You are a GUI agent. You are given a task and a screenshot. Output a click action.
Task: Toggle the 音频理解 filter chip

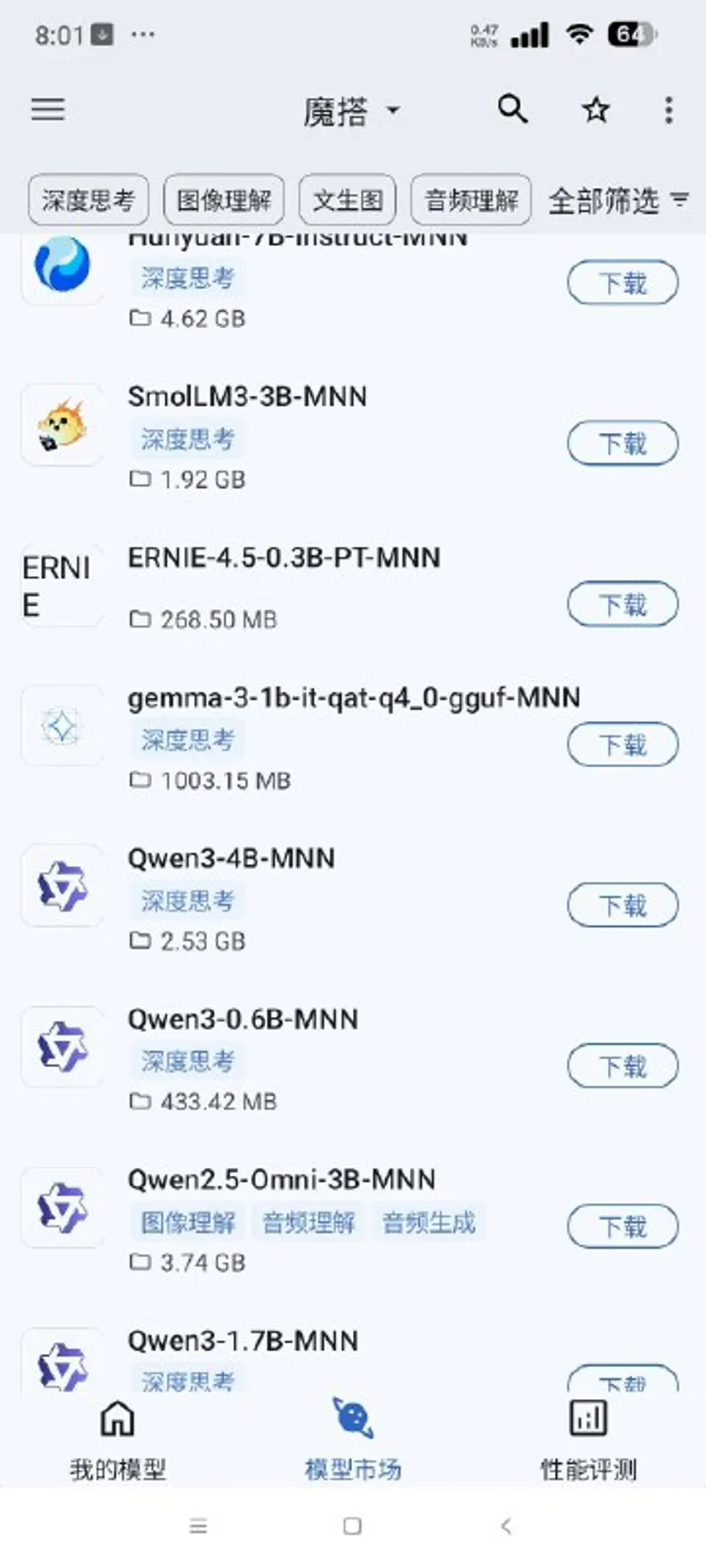pyautogui.click(x=470, y=200)
